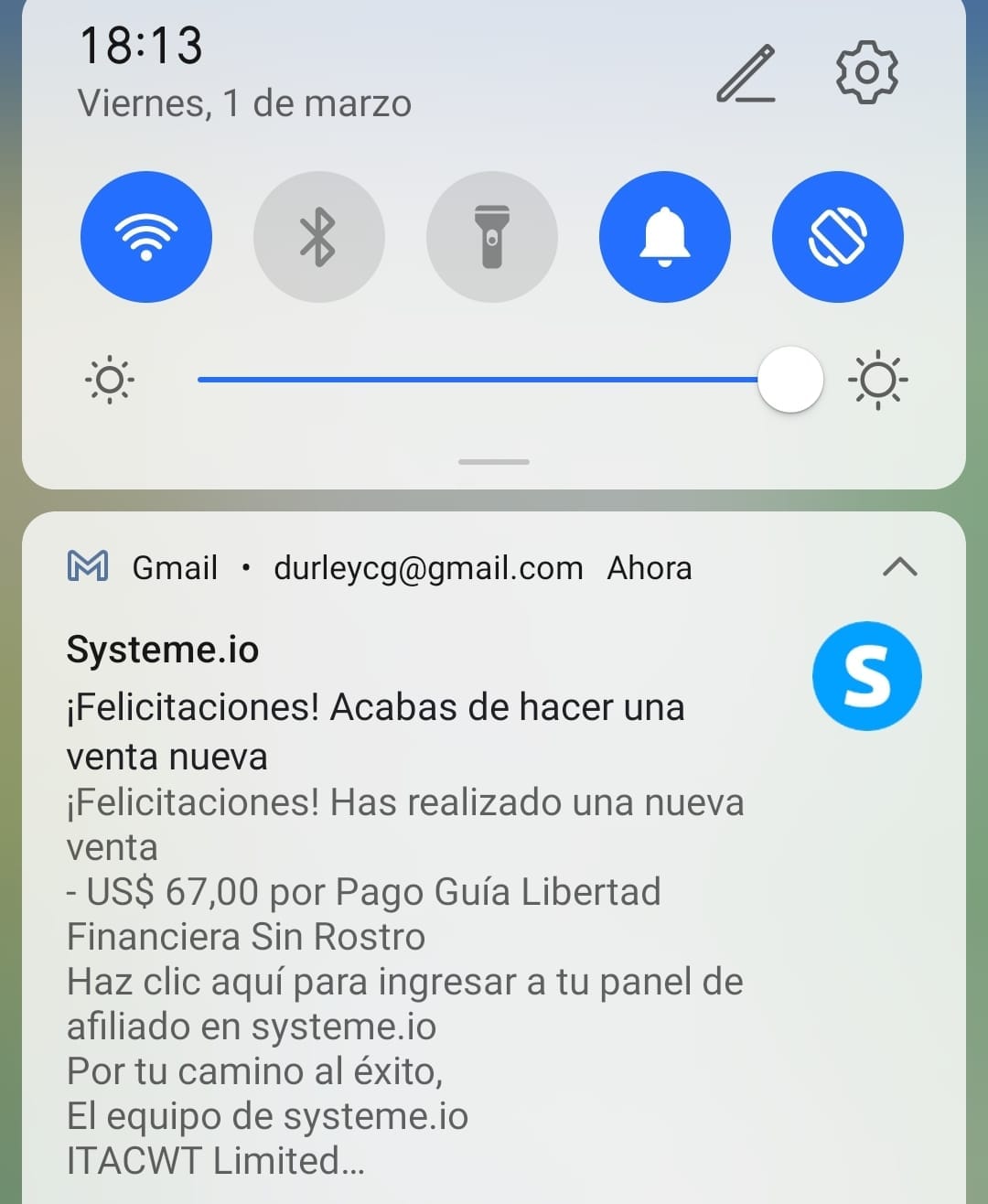Turn on the flashlight

[x=491, y=237]
